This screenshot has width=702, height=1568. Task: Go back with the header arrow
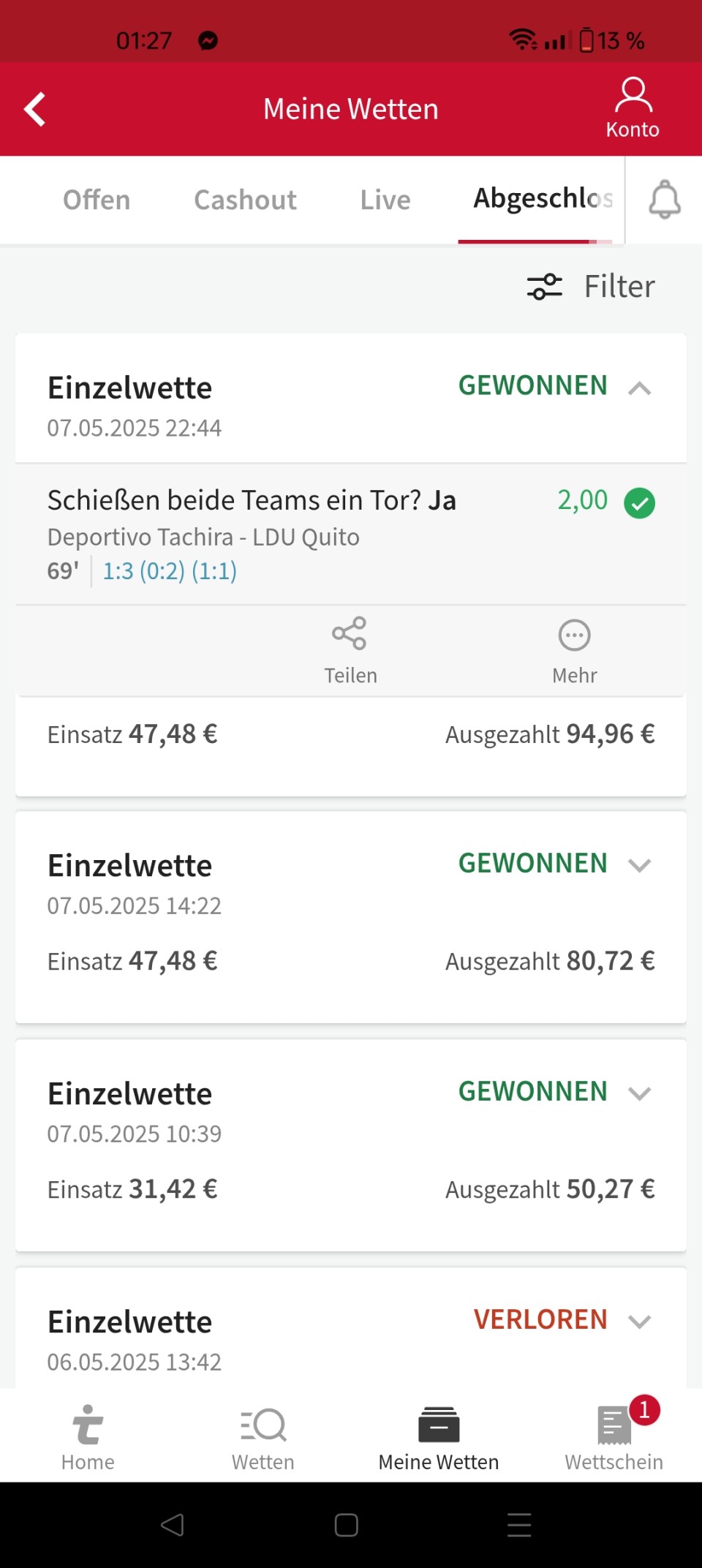(35, 109)
